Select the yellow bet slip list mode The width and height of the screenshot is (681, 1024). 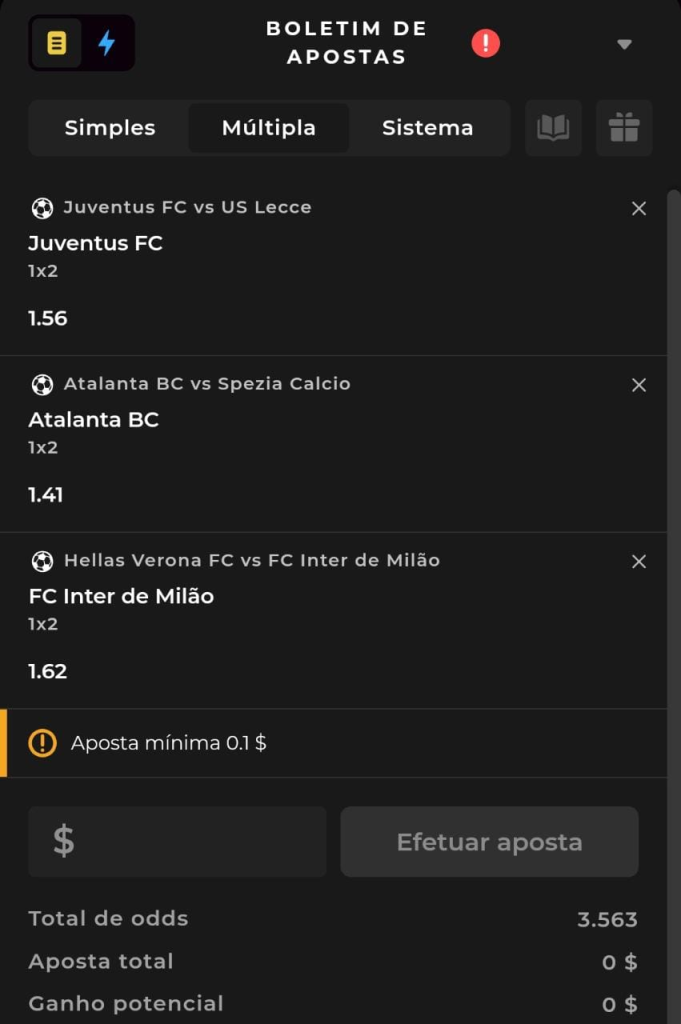[57, 43]
